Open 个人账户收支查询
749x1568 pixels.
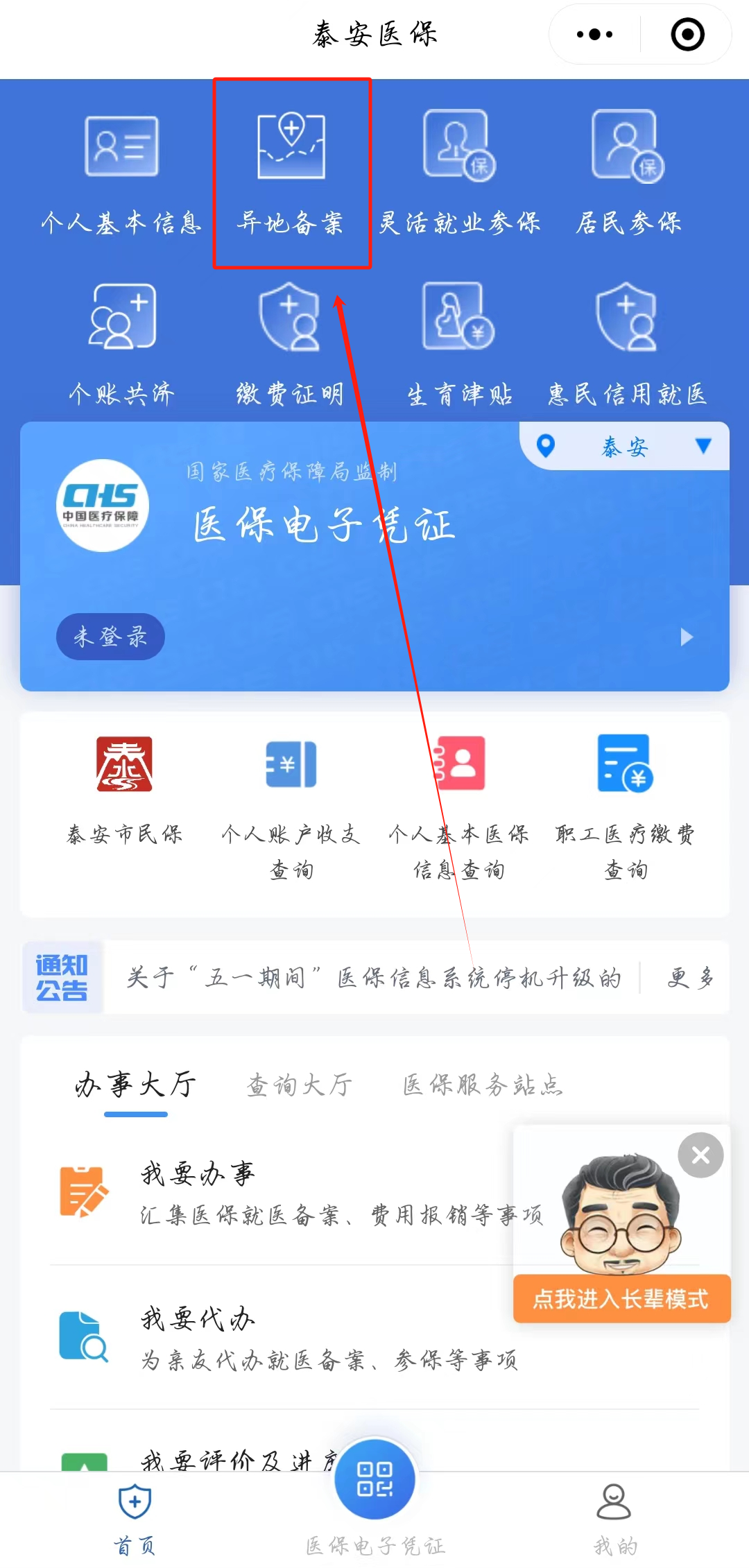point(291,808)
